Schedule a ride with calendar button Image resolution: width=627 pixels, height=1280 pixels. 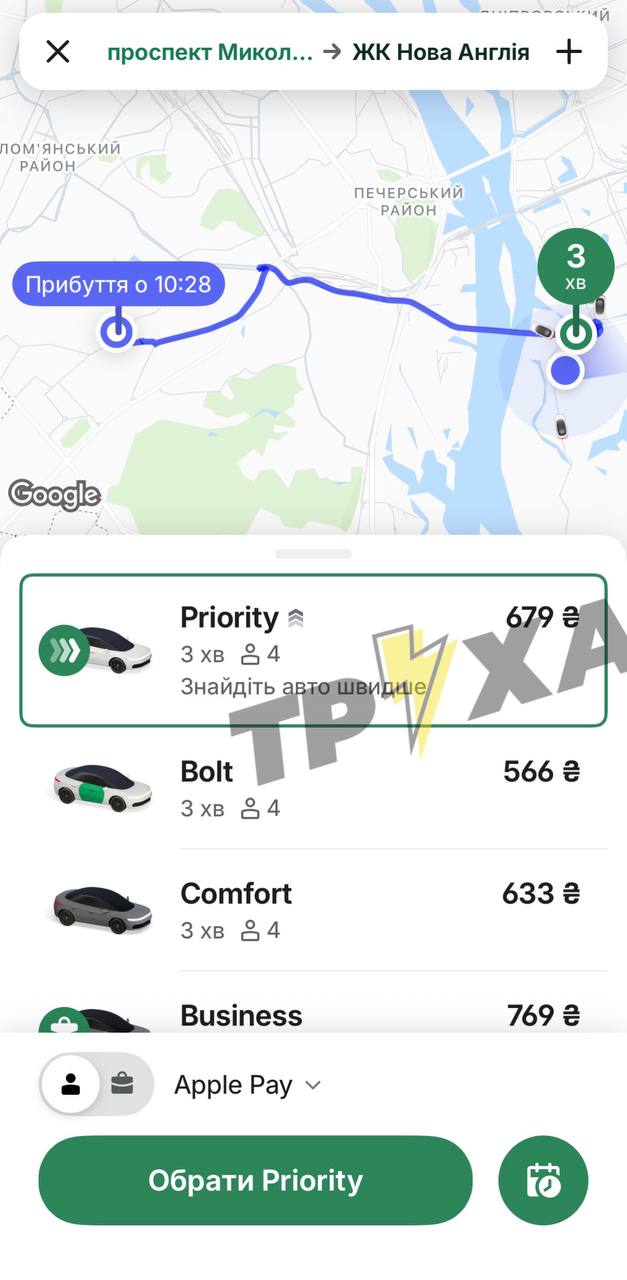(x=543, y=1180)
